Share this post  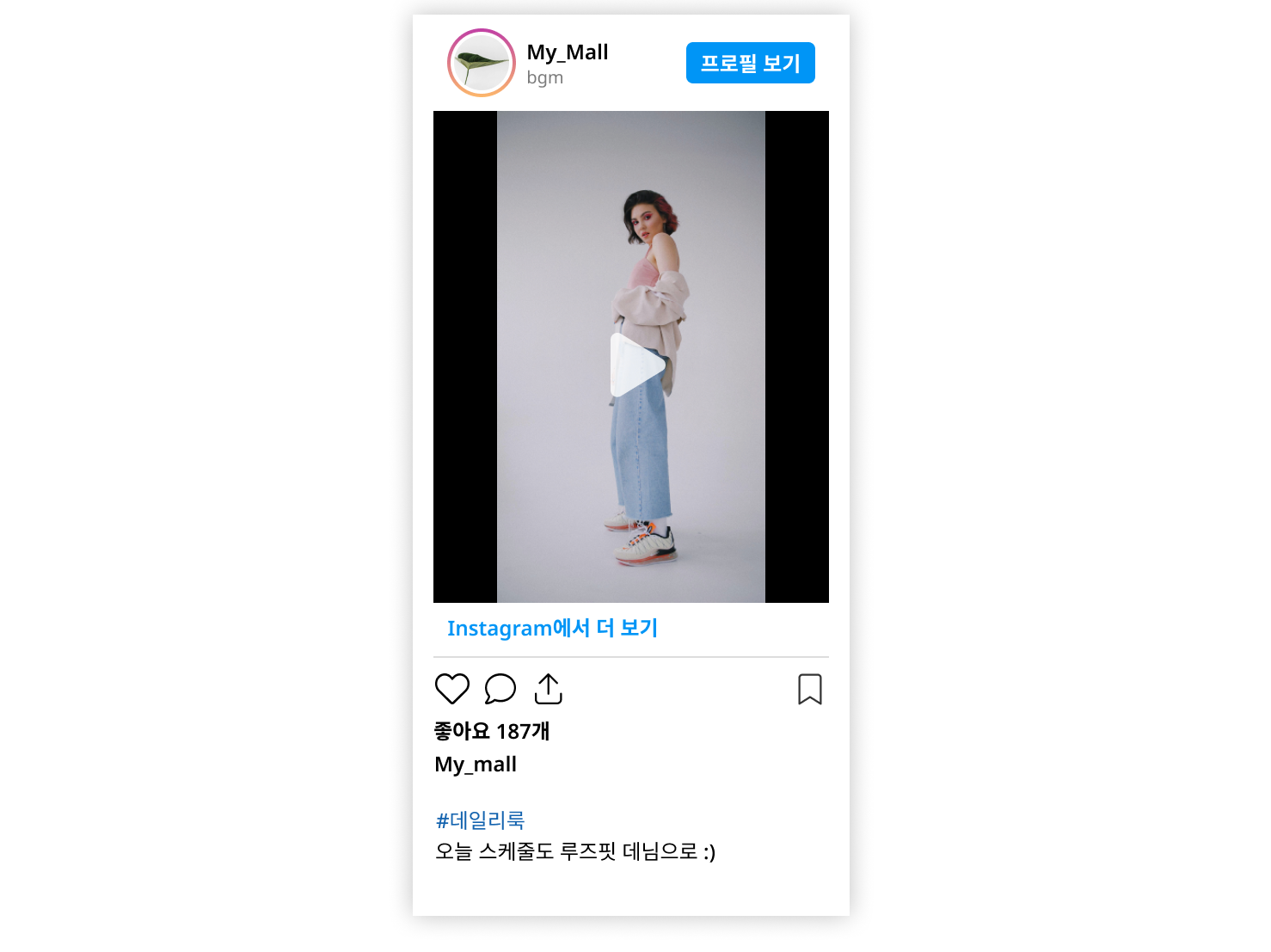548,689
